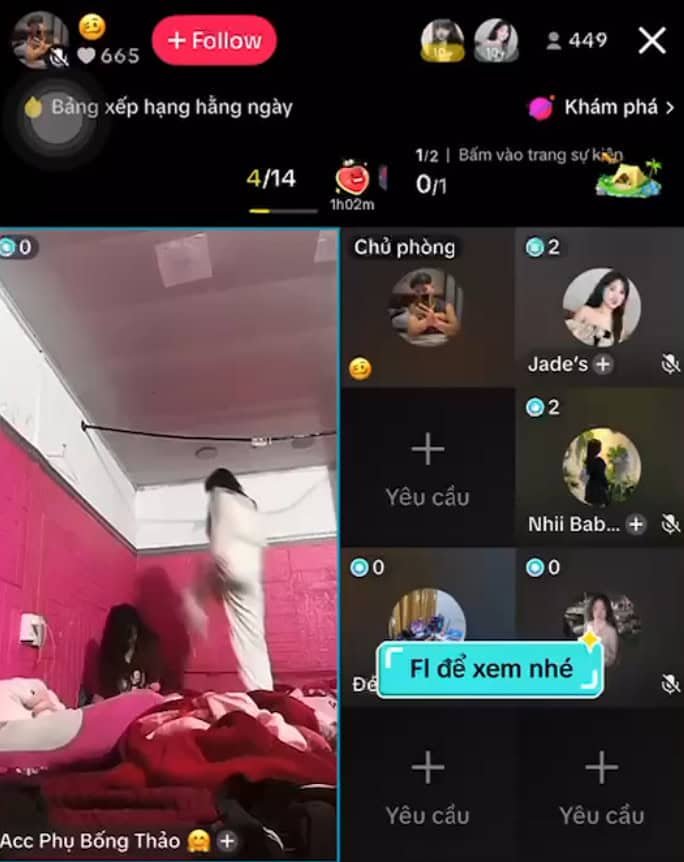This screenshot has width=684, height=862.
Task: Request the empty seat below Chủ phòng
Action: pos(427,467)
